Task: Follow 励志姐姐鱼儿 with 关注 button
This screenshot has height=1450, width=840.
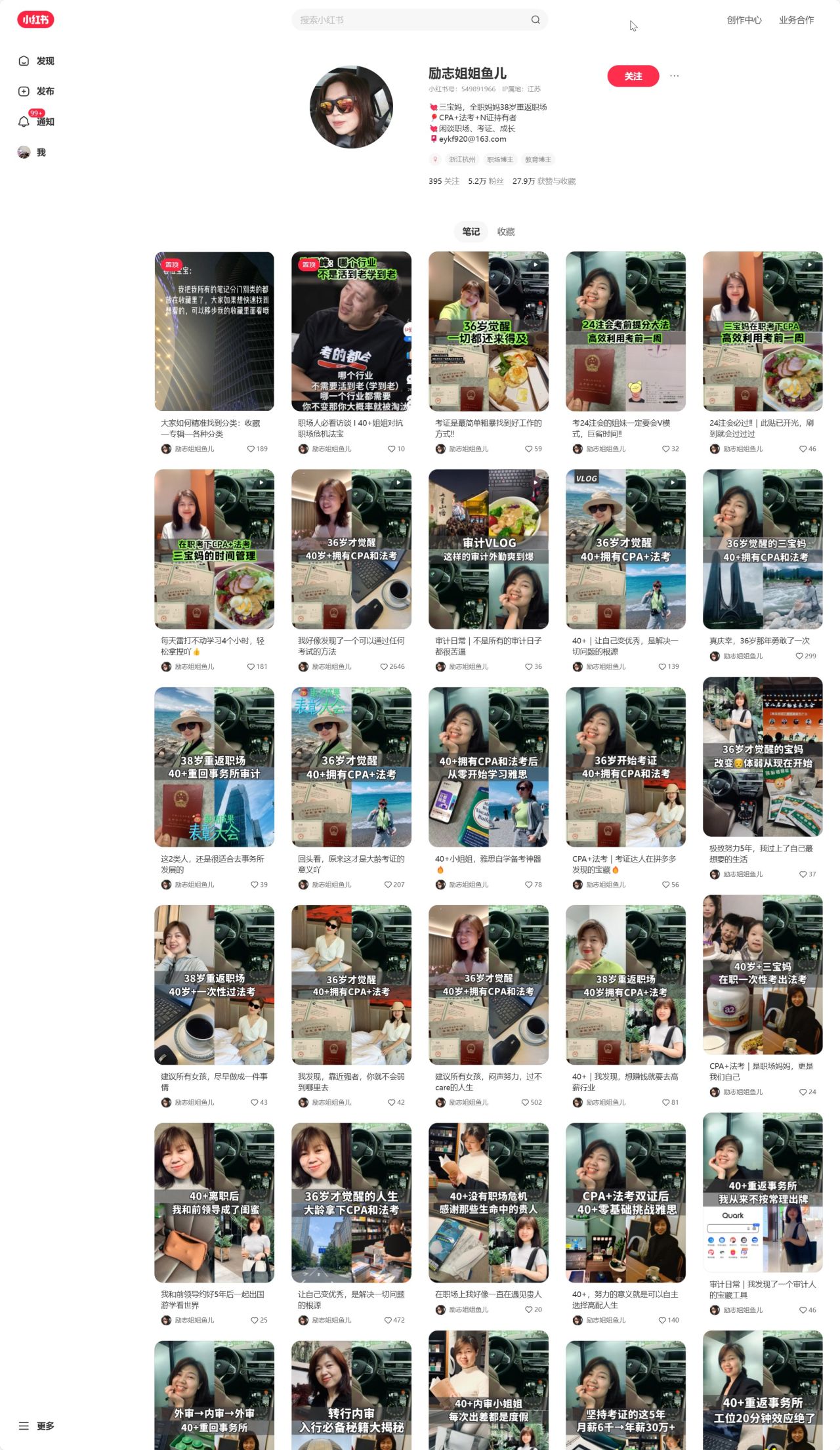Action: [633, 76]
